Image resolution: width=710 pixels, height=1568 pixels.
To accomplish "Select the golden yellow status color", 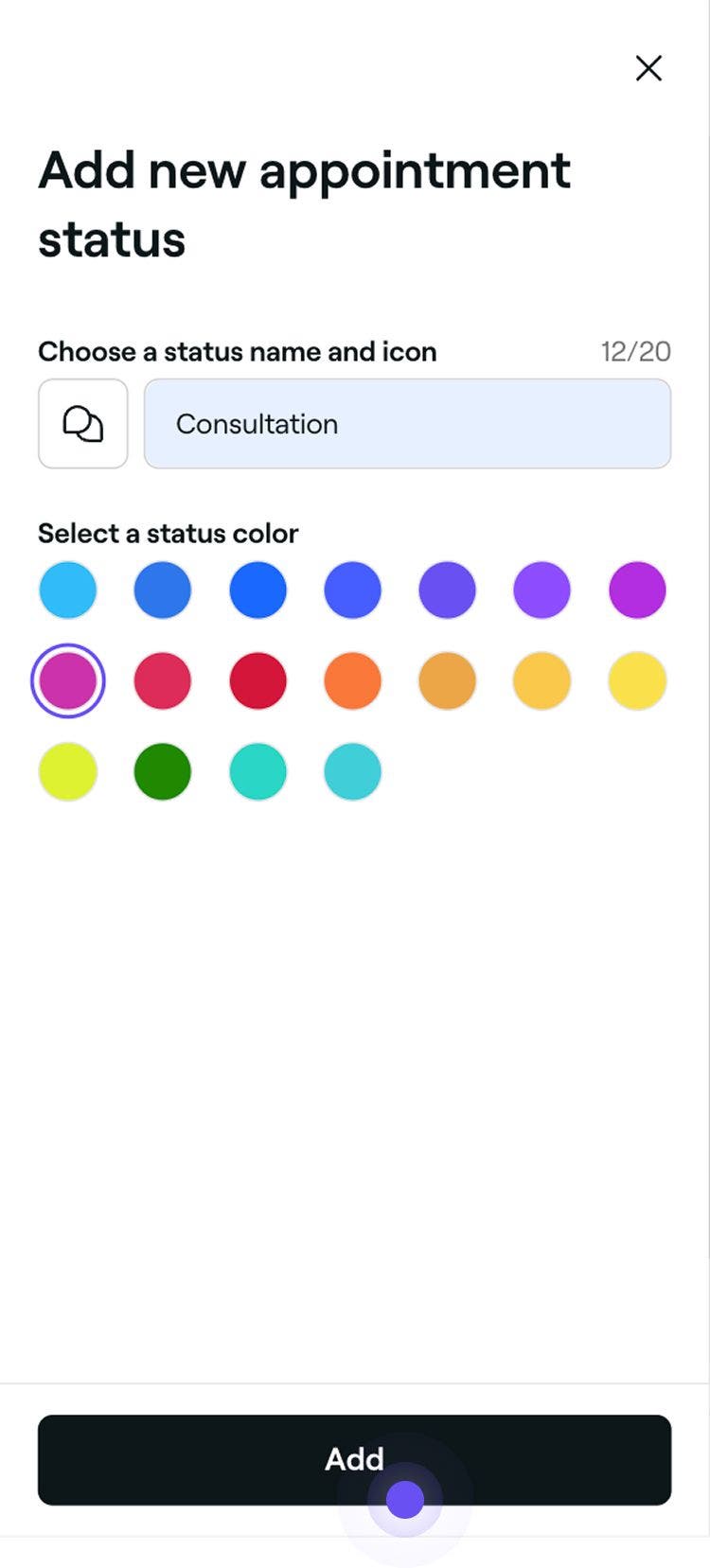I will [541, 680].
